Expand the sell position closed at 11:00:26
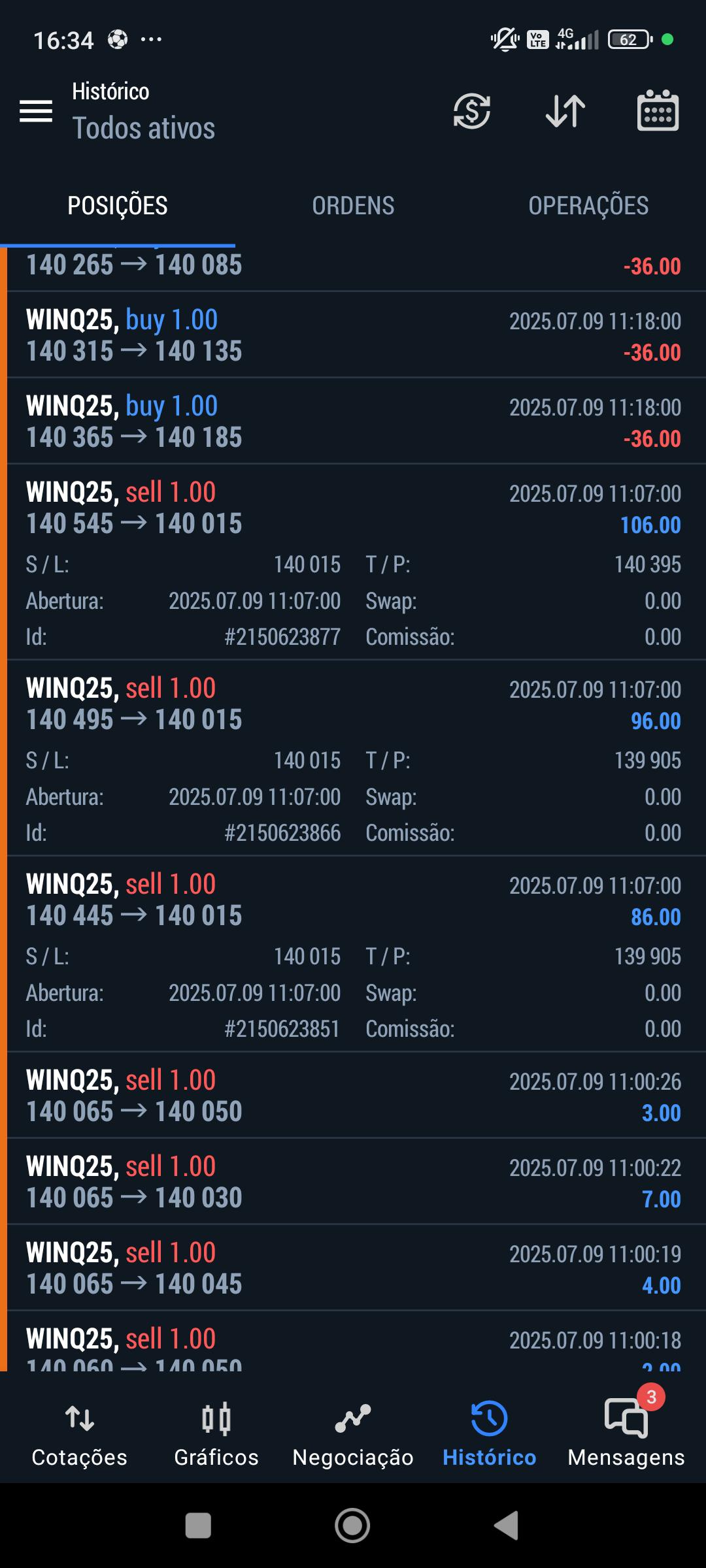Viewport: 706px width, 1568px height. click(x=353, y=1096)
